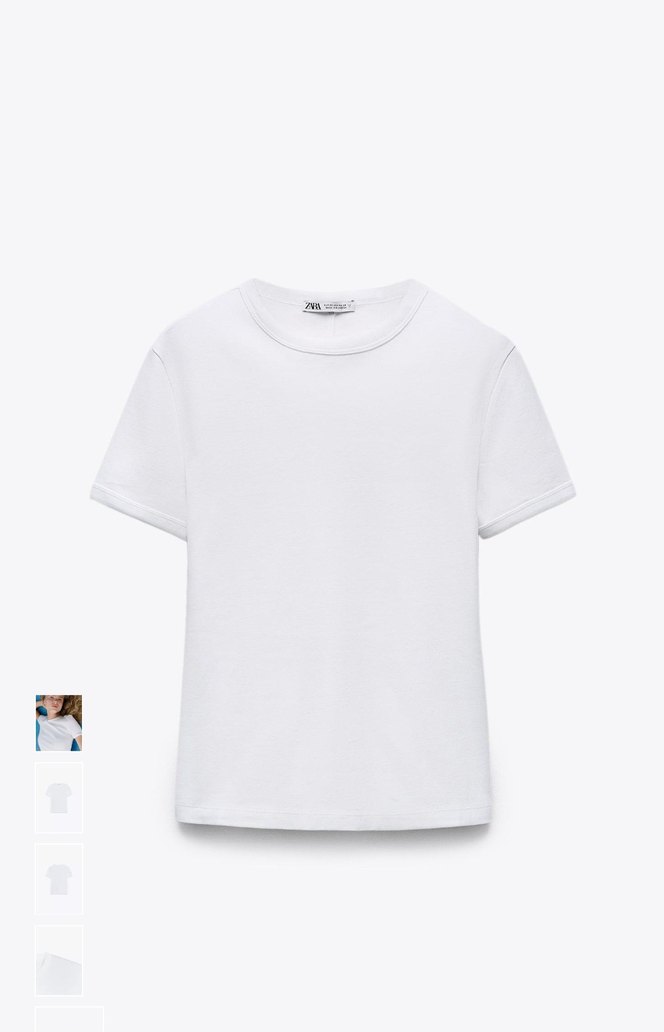
Task: Select the model photo thumbnail
Action: click(59, 722)
